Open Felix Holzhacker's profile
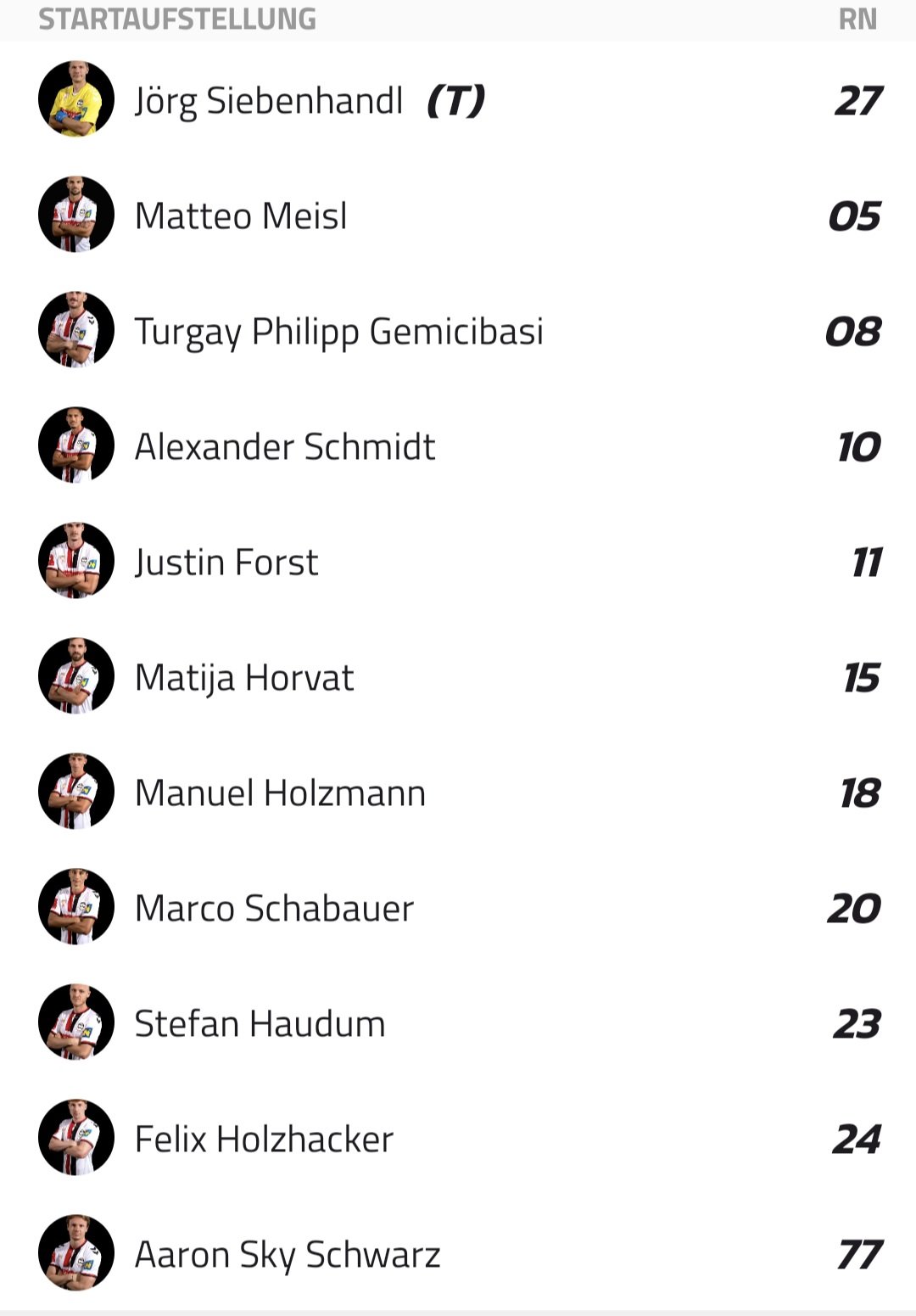This screenshot has width=916, height=1316. [264, 1140]
